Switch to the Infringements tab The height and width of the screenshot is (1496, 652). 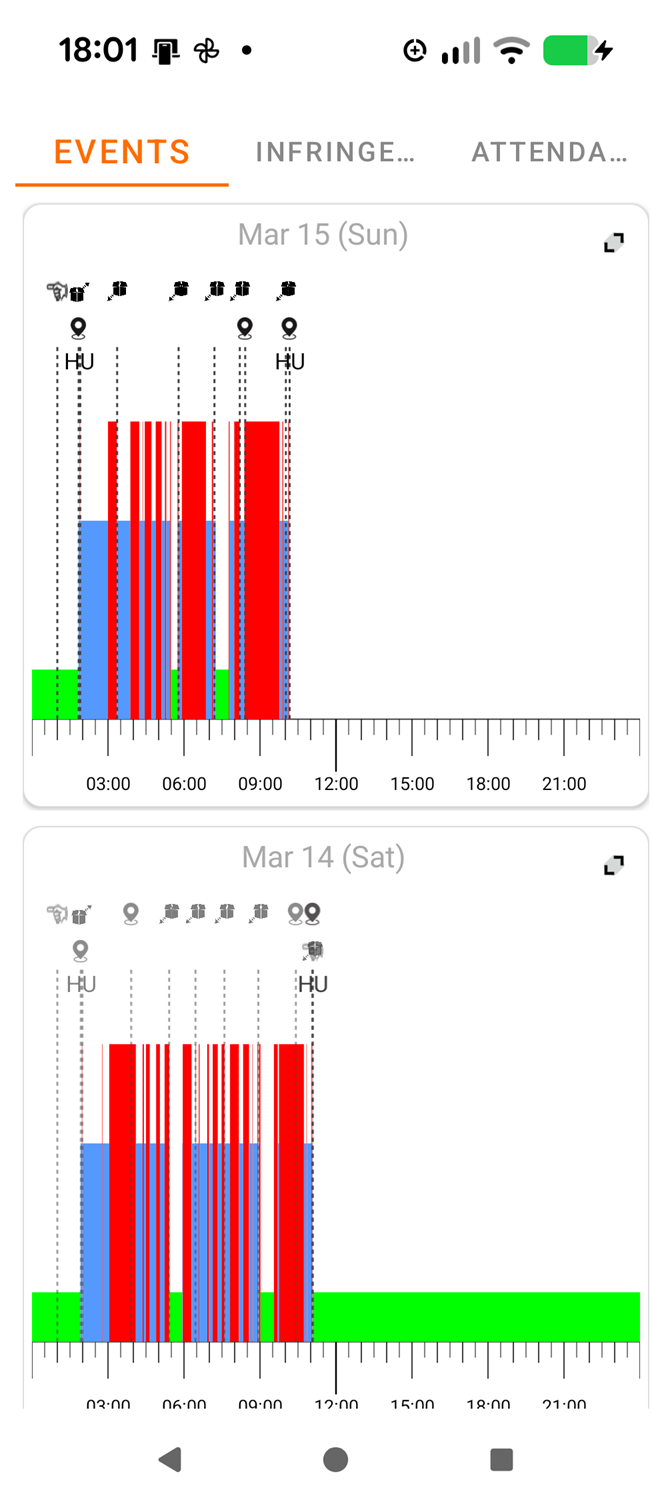click(335, 152)
